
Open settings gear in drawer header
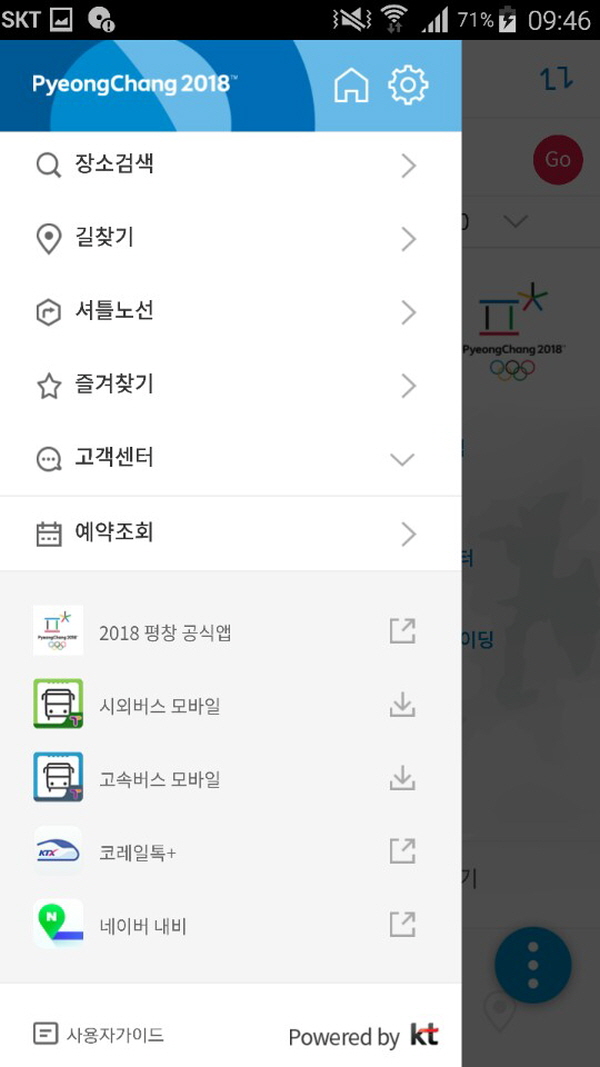(408, 86)
